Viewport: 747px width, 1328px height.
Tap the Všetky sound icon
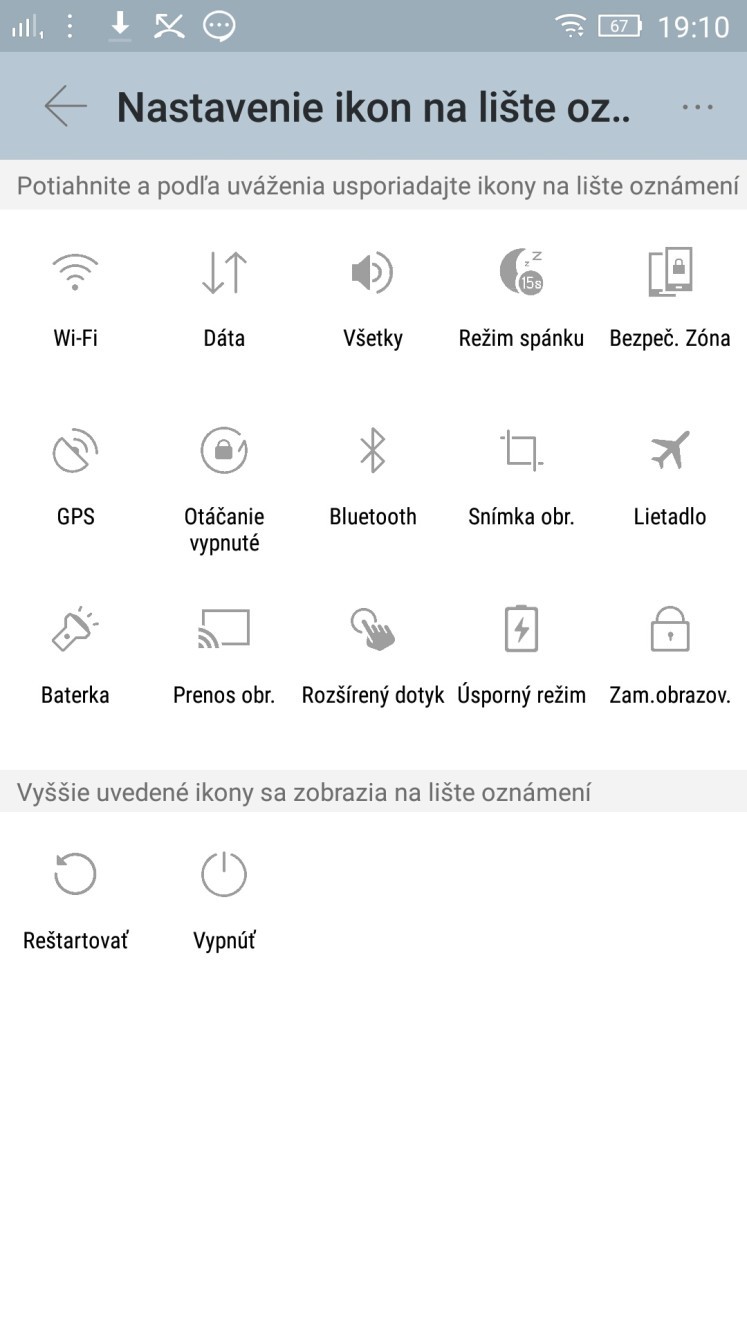(x=372, y=272)
